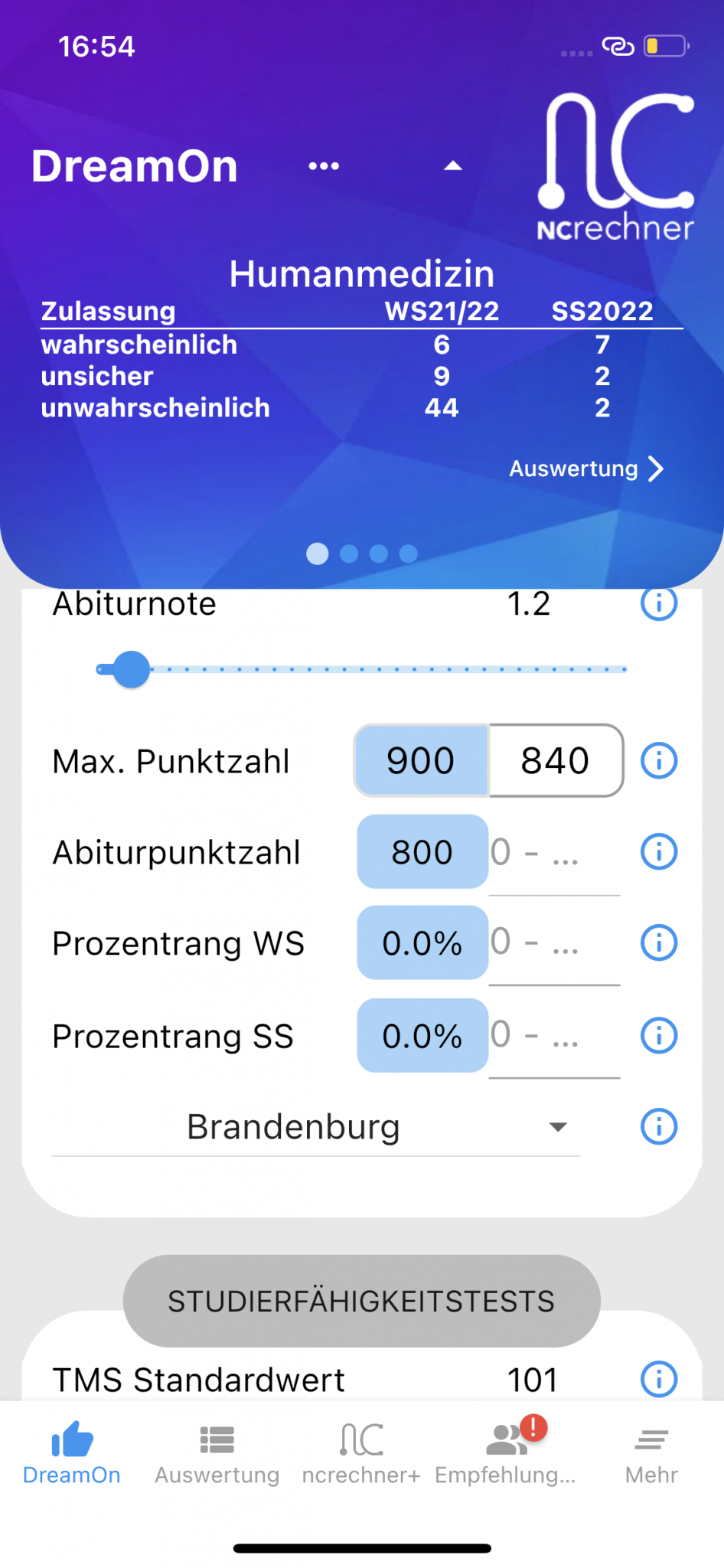
Task: Show info for the Brandenburg selection
Action: click(x=658, y=1127)
